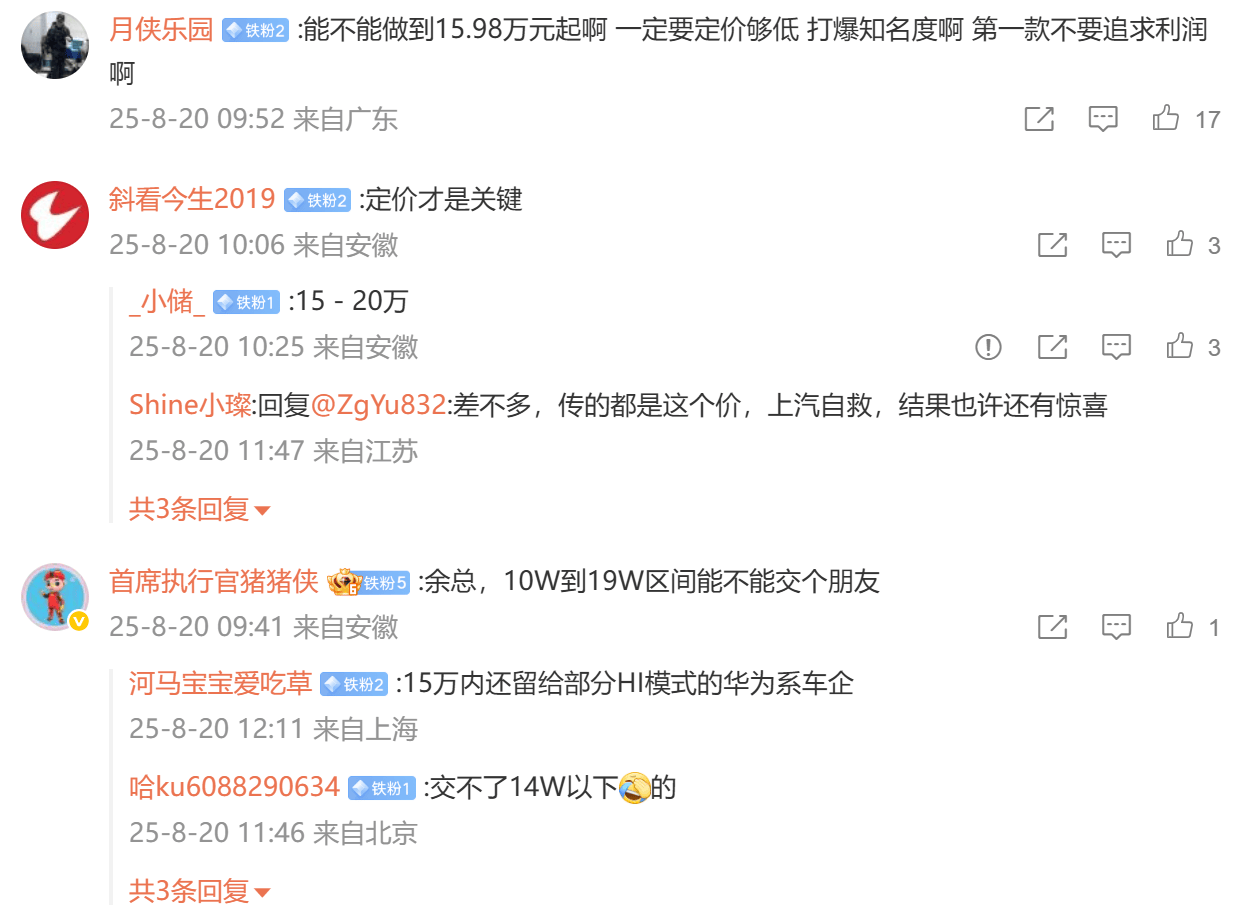
Task: Like the comment by 月侠乐园
Action: pyautogui.click(x=1166, y=119)
